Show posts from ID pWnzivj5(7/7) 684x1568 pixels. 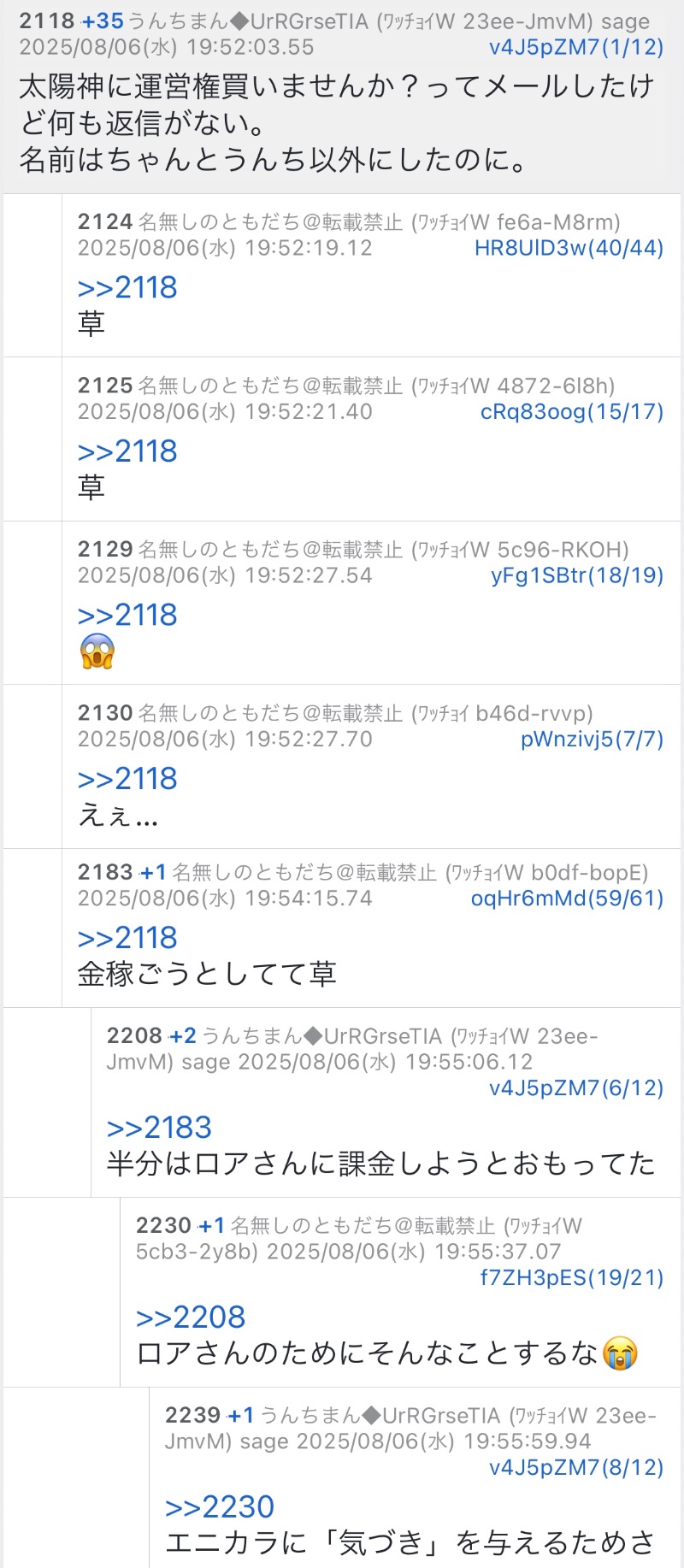coord(592,739)
